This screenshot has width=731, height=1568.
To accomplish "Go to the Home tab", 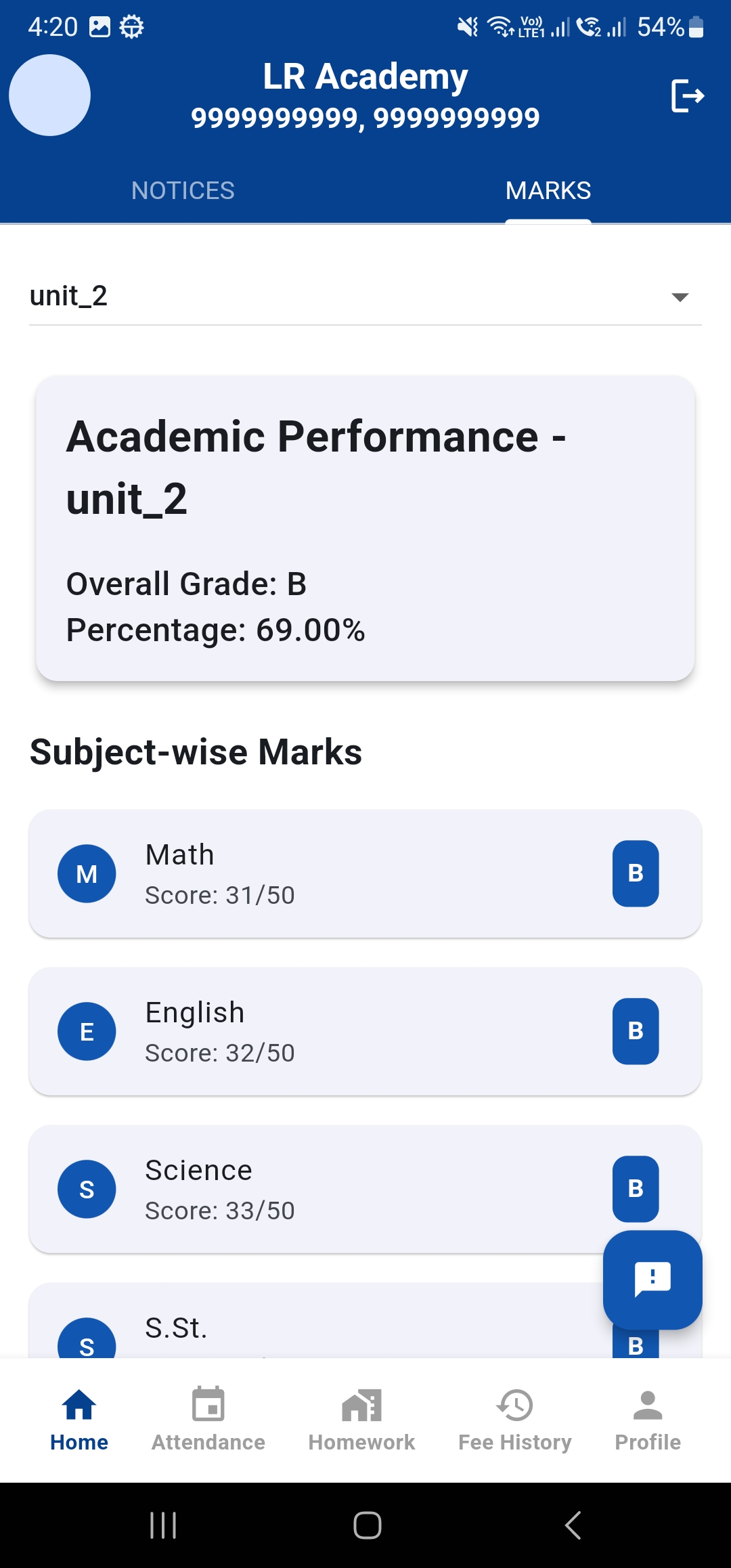I will 79,1419.
